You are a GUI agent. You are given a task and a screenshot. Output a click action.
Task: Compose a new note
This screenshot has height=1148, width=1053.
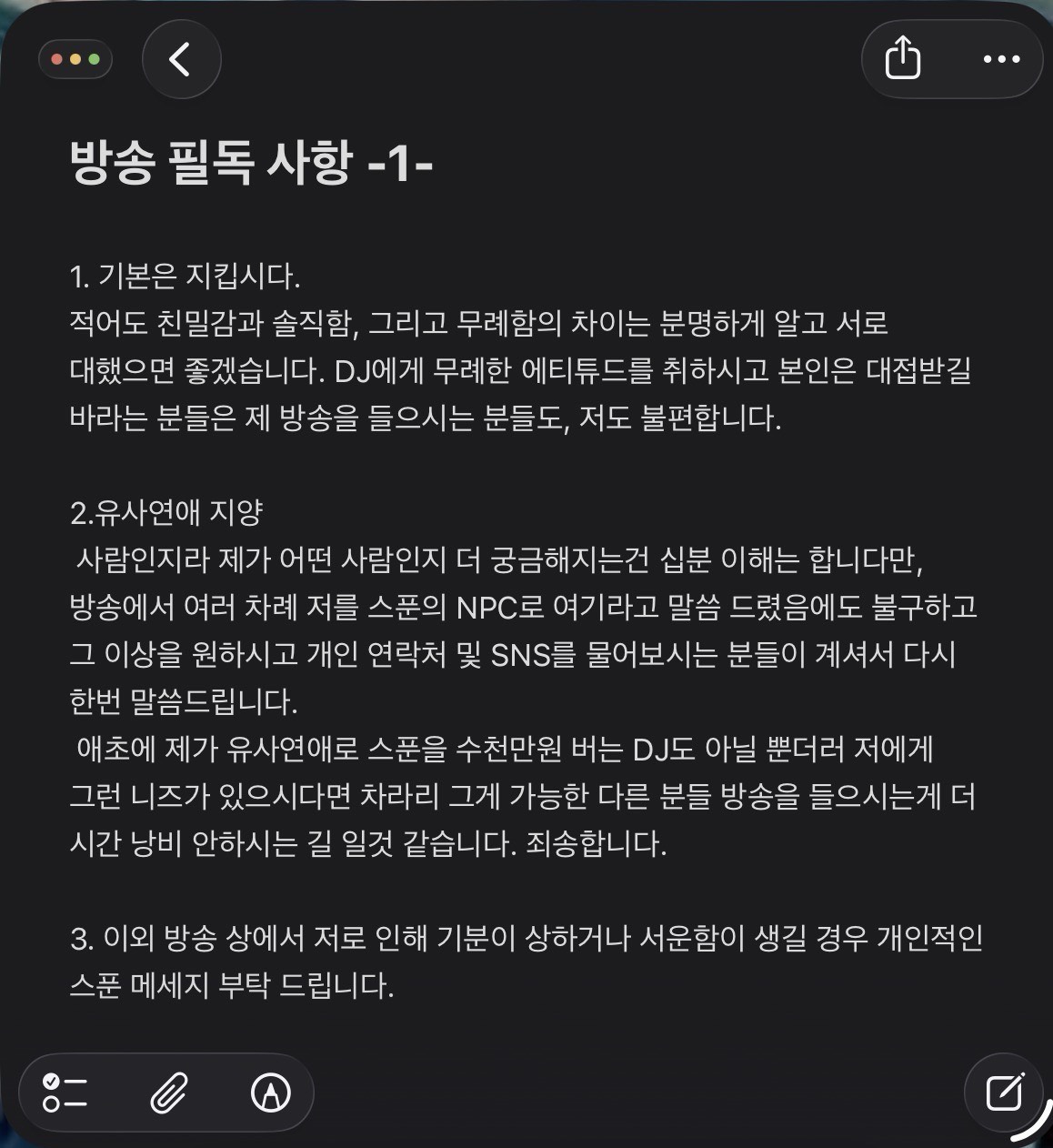point(1004,1093)
